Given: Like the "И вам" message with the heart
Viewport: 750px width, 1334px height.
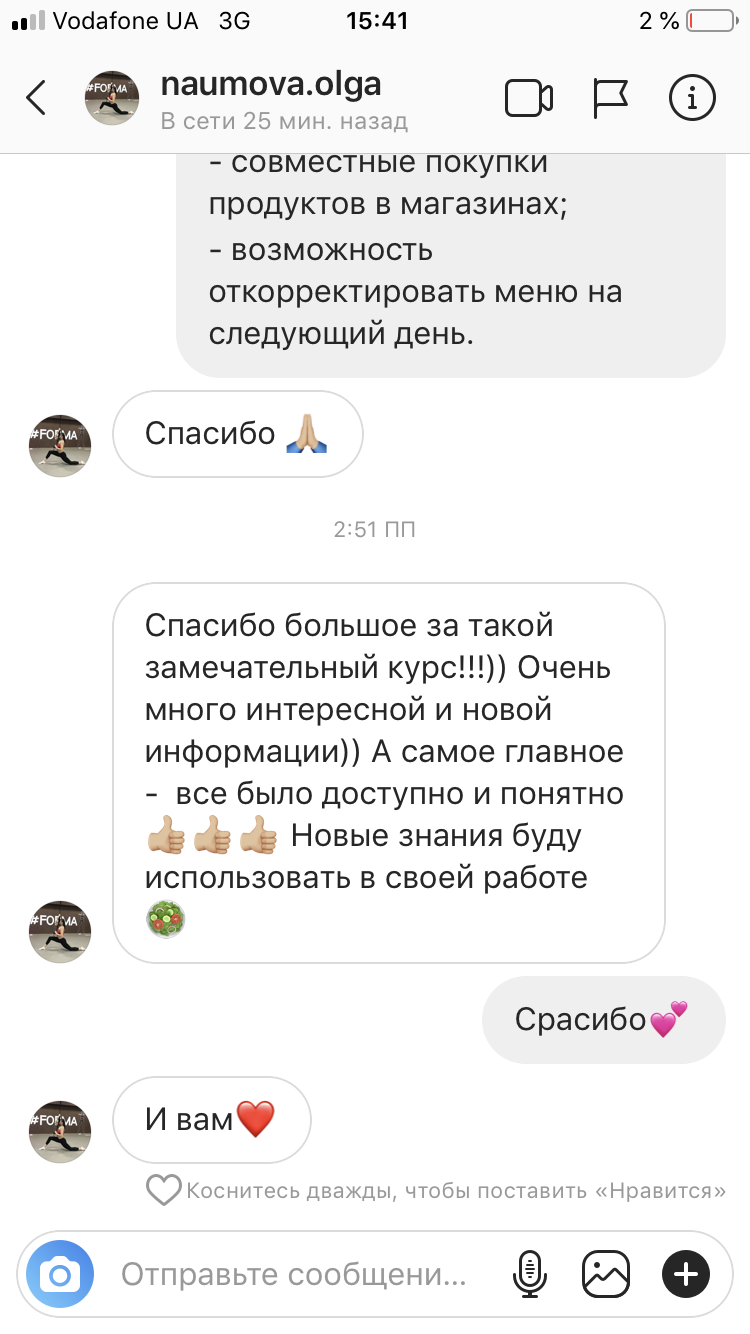Looking at the screenshot, I should click(161, 1190).
